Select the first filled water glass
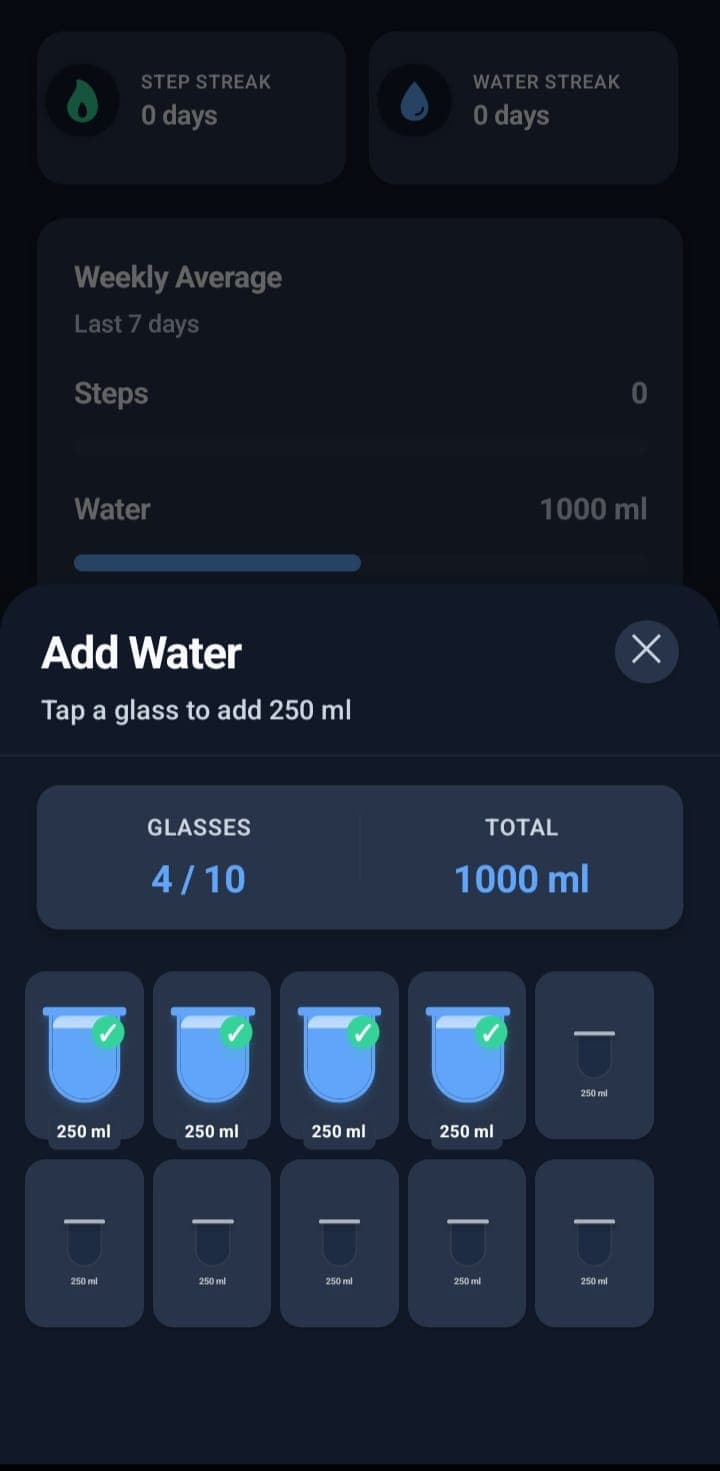 point(84,1055)
